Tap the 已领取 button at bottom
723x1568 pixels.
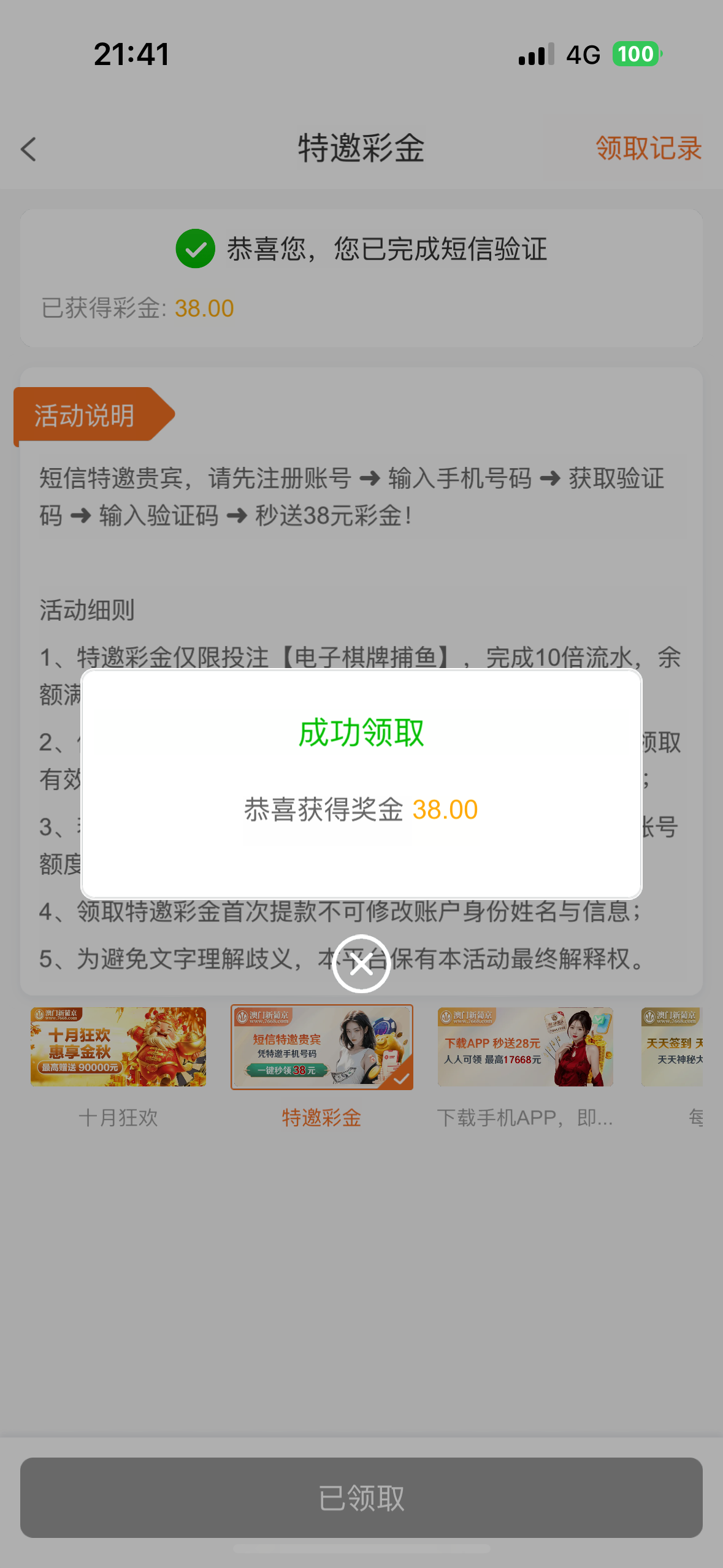tap(361, 1499)
